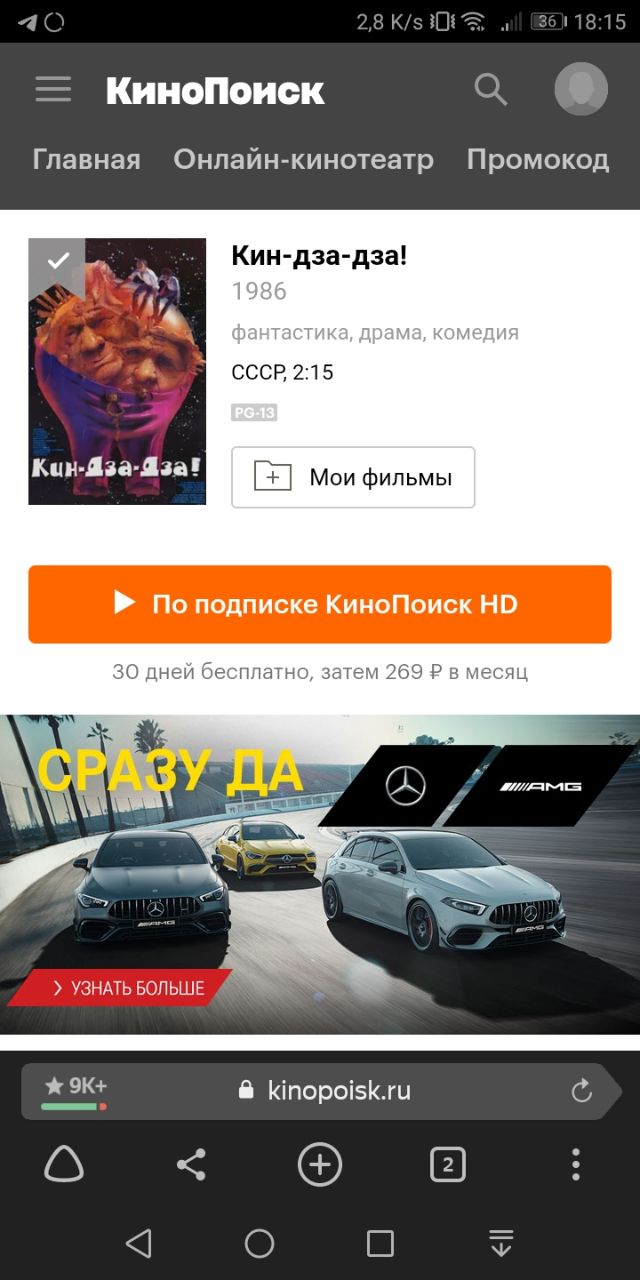Reload the page
Viewport: 640px width, 1280px height.
[x=582, y=1091]
